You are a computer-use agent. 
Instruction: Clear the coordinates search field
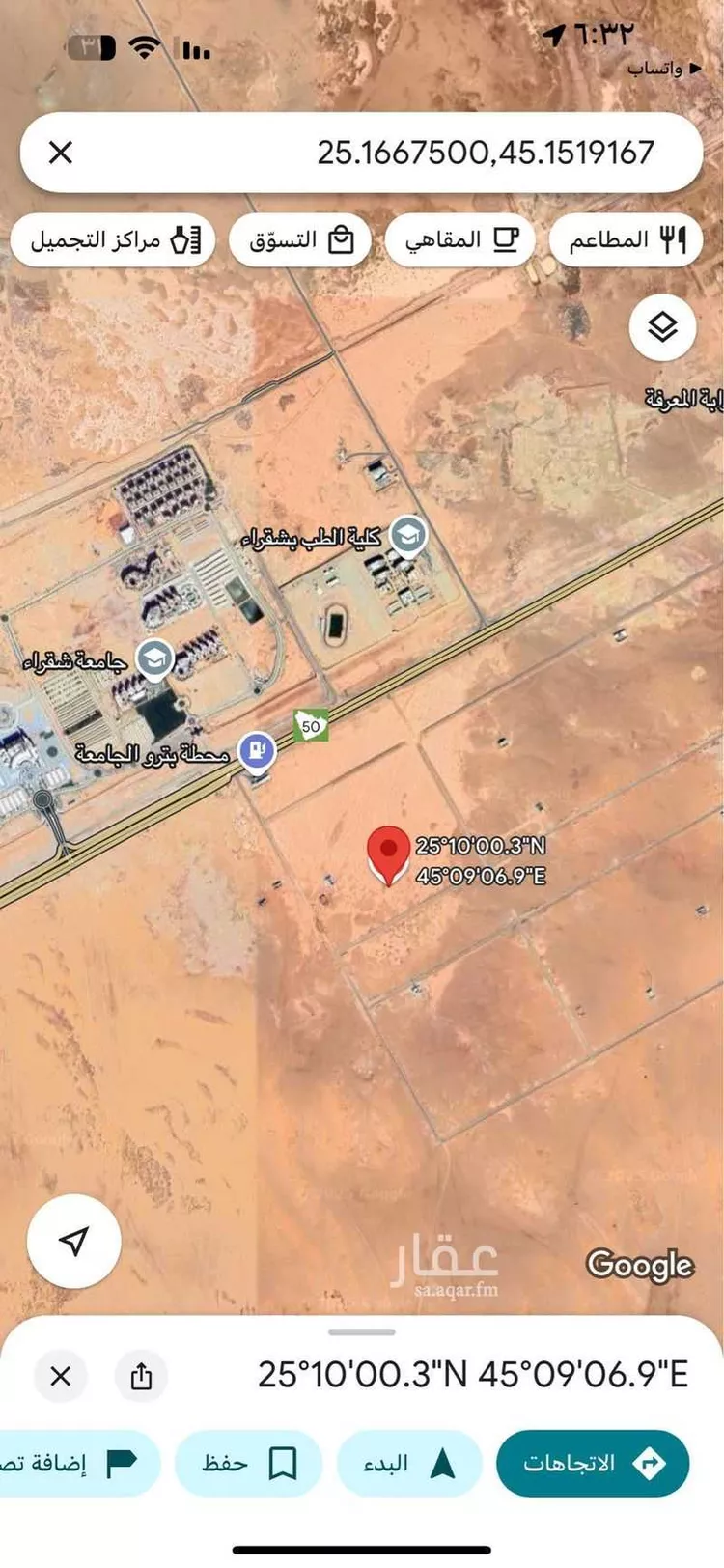coord(61,153)
